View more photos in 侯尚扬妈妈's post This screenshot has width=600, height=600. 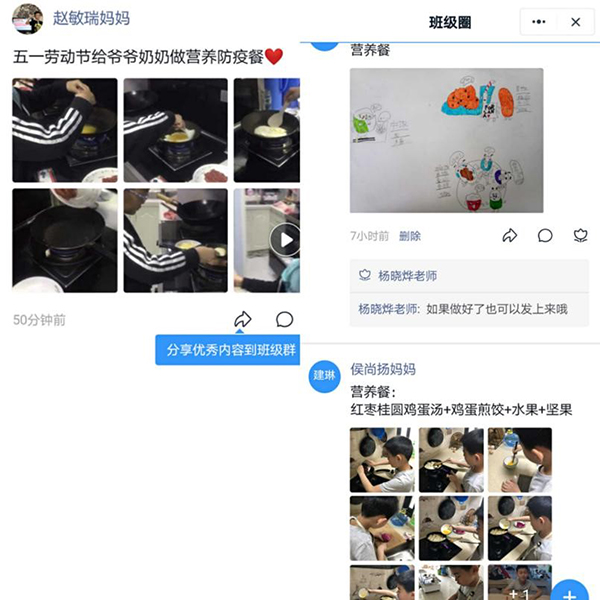click(x=519, y=585)
